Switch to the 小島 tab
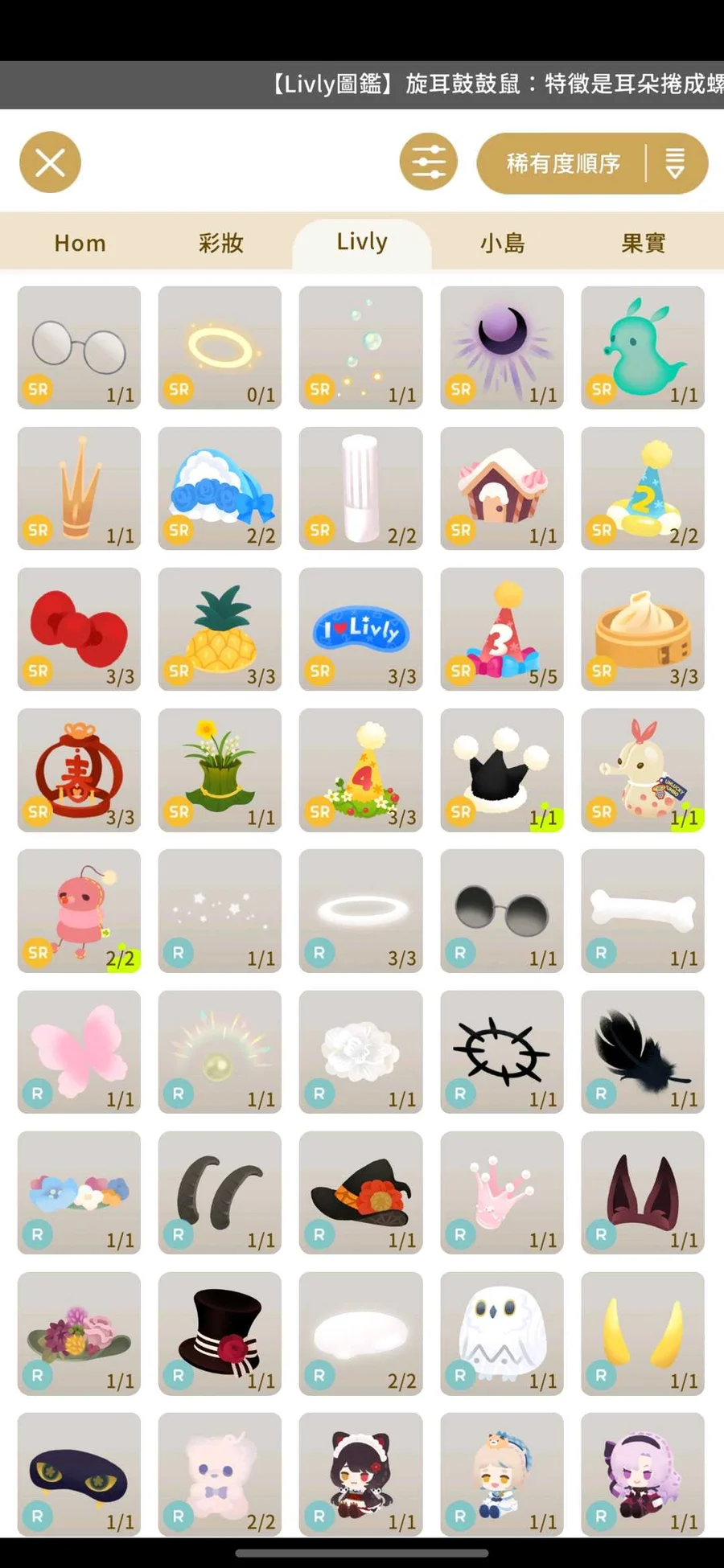724x1568 pixels. tap(502, 243)
